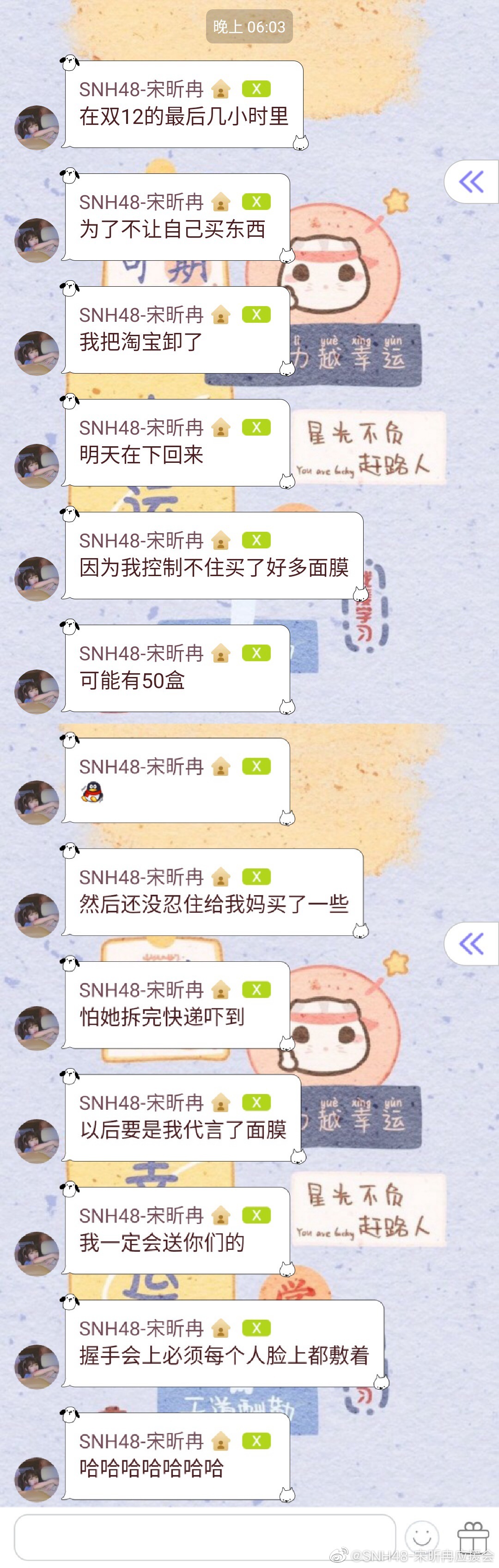Viewport: 499px width, 1568px height.
Task: Open avatar beside 哈哈哈哈哈哈哈 message
Action: (x=37, y=1479)
